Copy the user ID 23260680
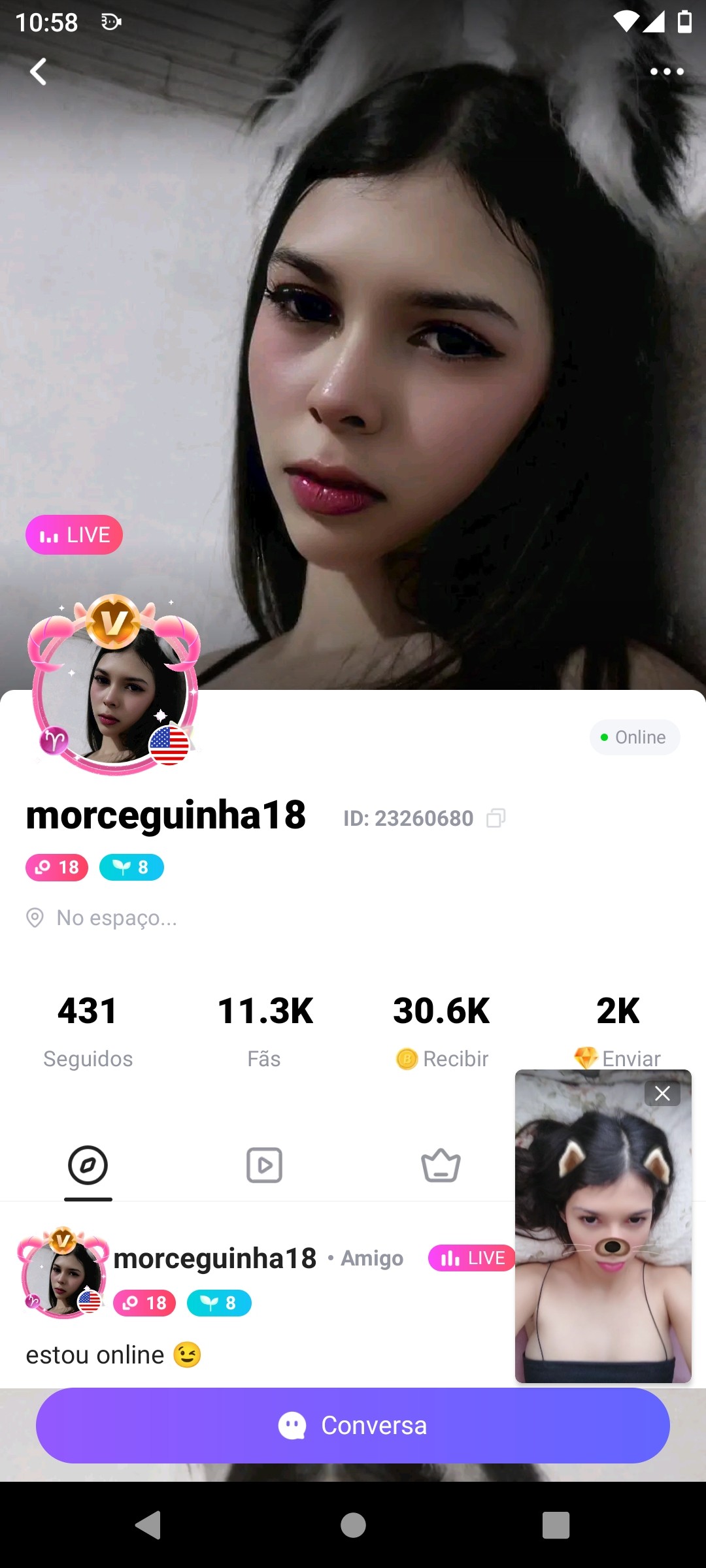The width and height of the screenshot is (706, 1568). pos(496,818)
